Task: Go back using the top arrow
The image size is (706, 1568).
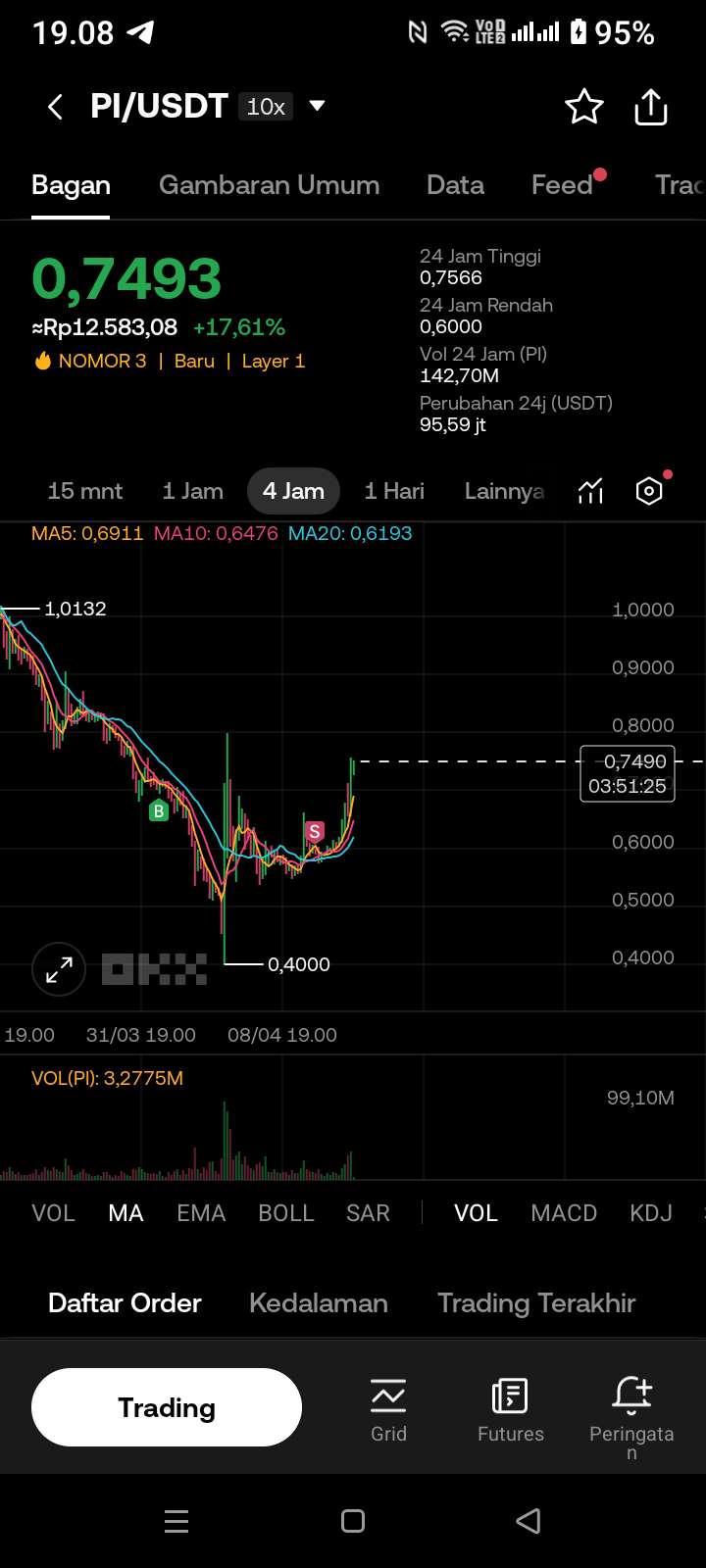Action: (x=56, y=107)
